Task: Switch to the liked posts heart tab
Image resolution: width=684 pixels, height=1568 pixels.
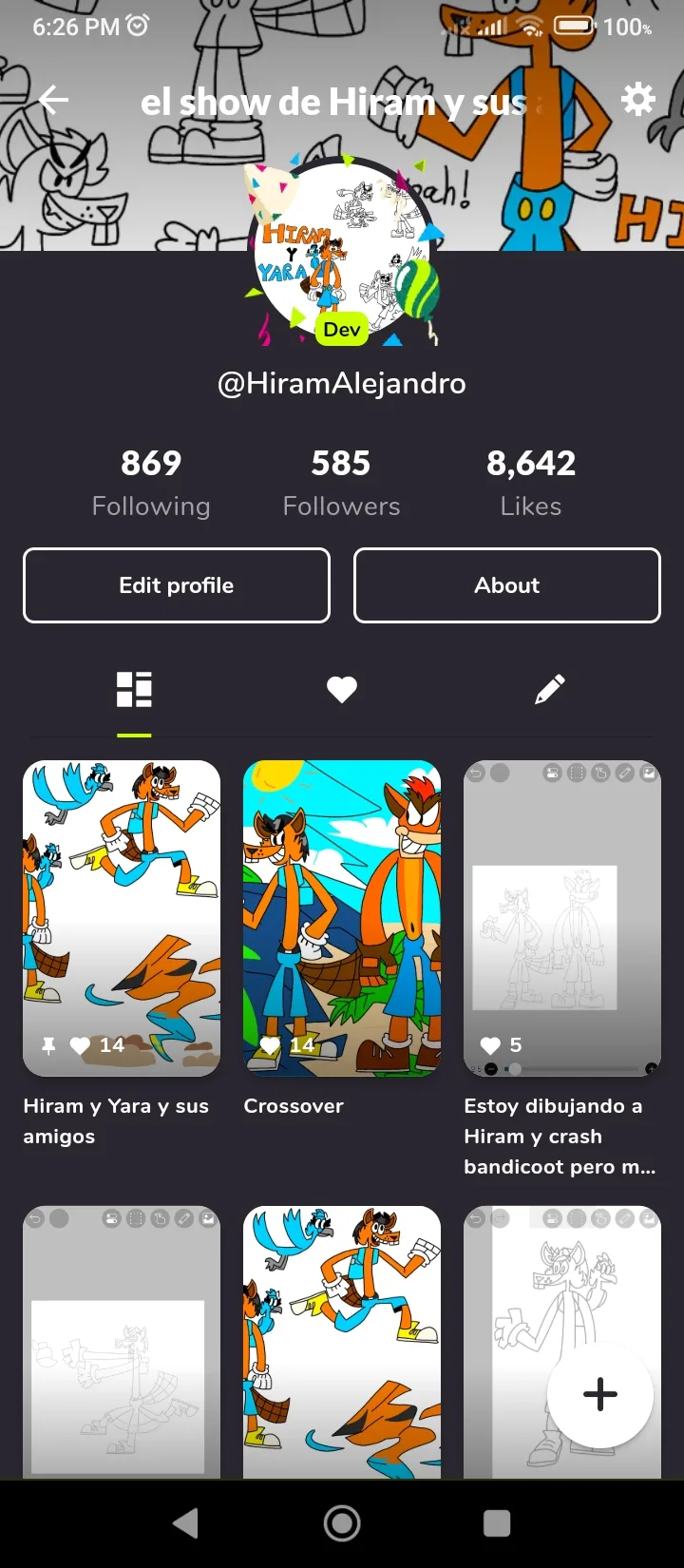Action: point(342,690)
